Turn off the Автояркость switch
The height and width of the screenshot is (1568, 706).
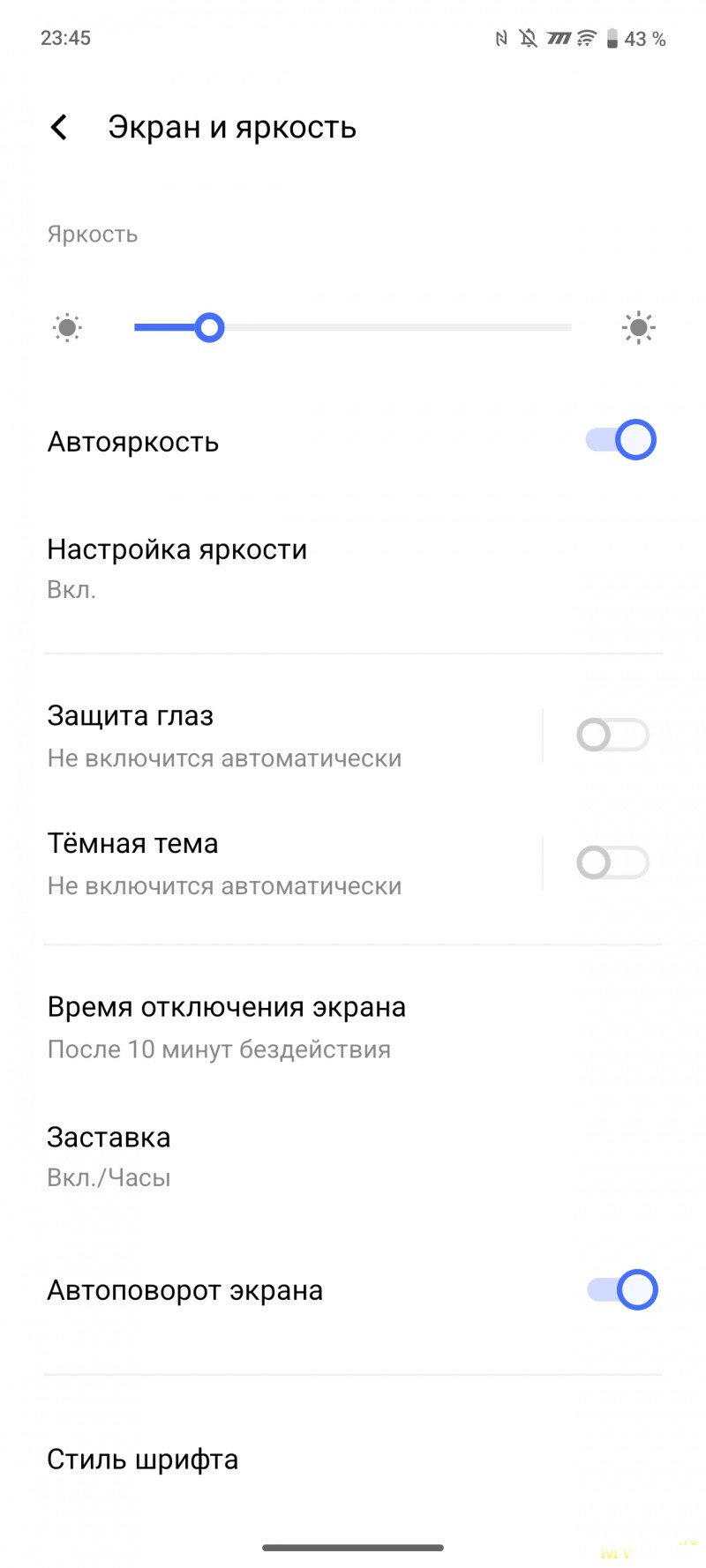pos(621,440)
